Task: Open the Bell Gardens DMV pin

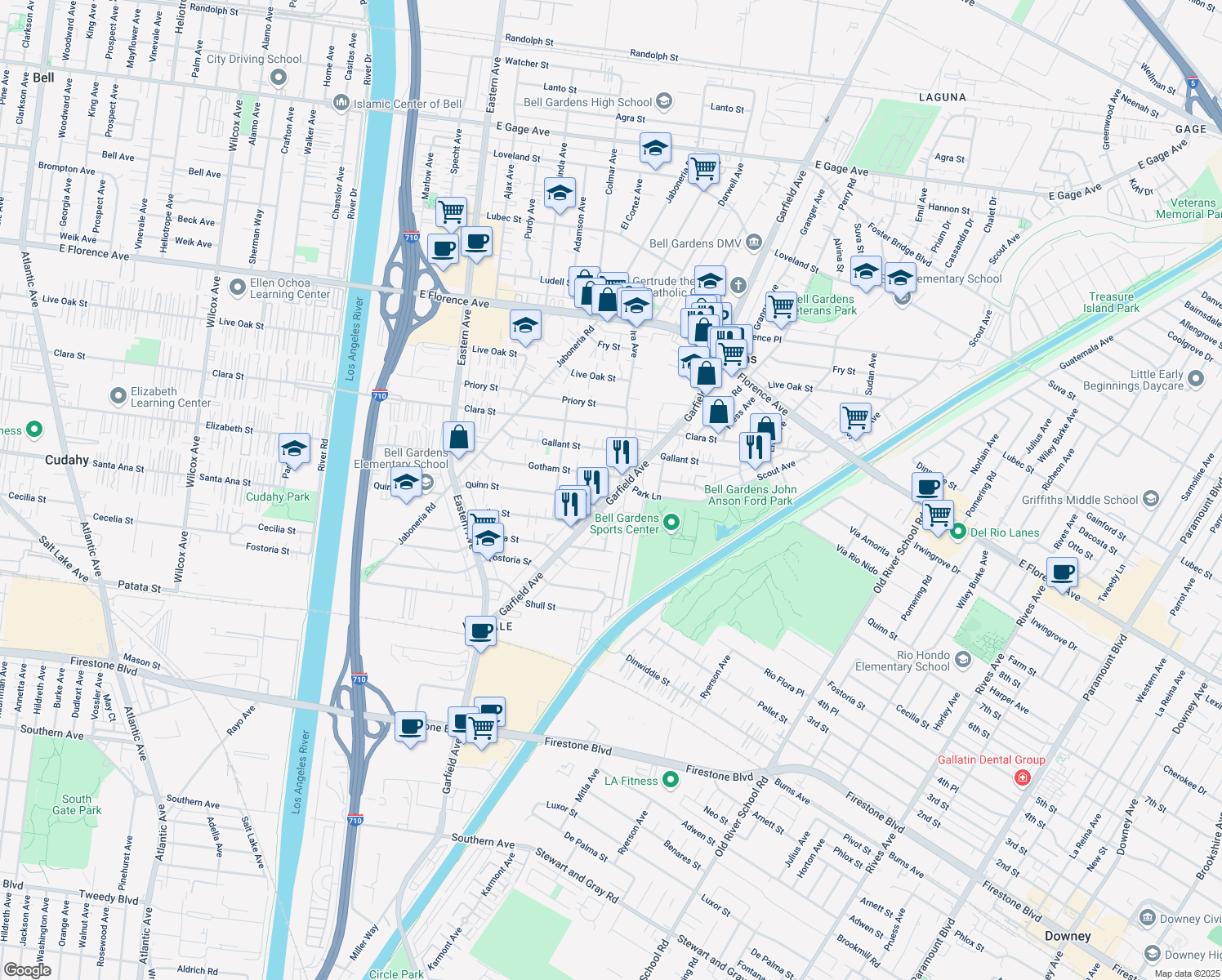Action: 753,243
